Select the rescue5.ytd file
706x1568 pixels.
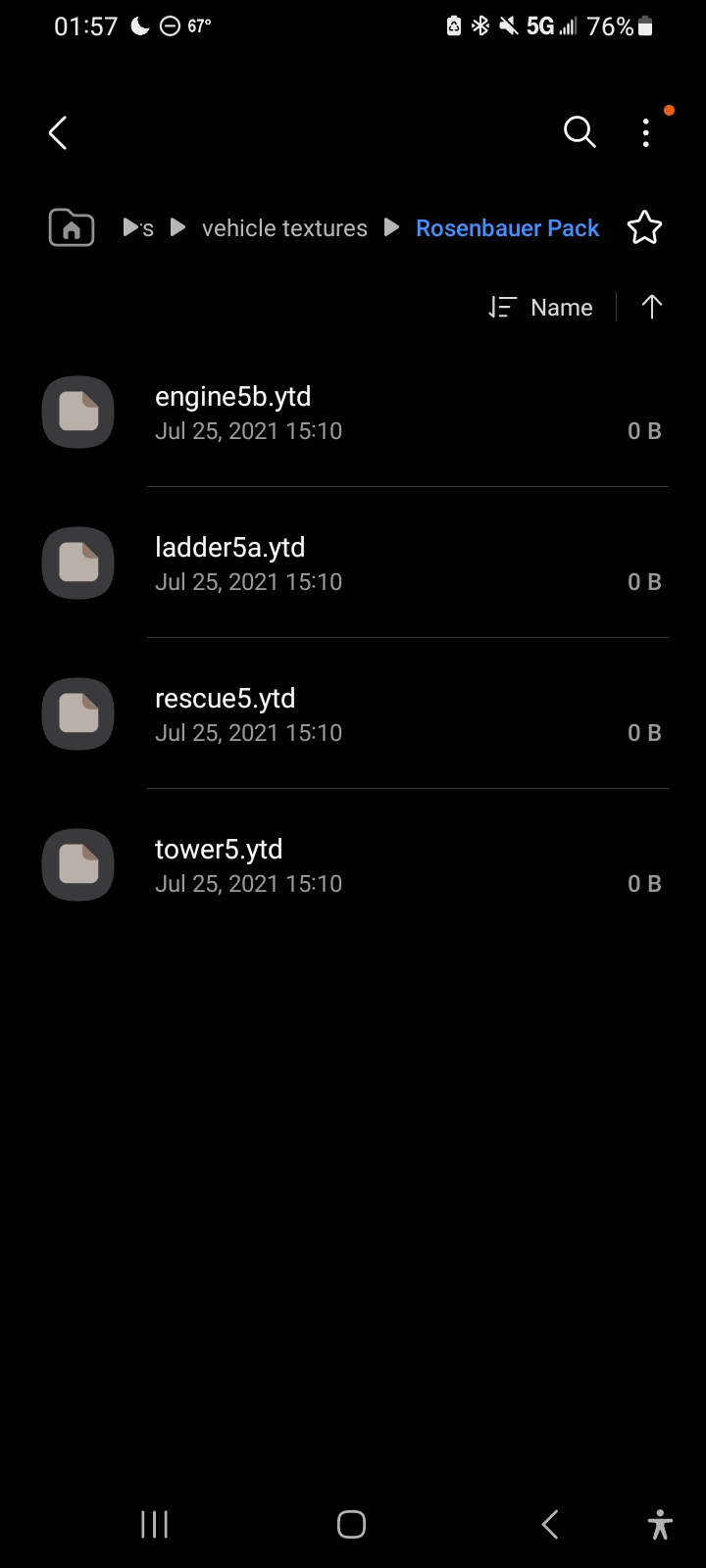tap(353, 714)
